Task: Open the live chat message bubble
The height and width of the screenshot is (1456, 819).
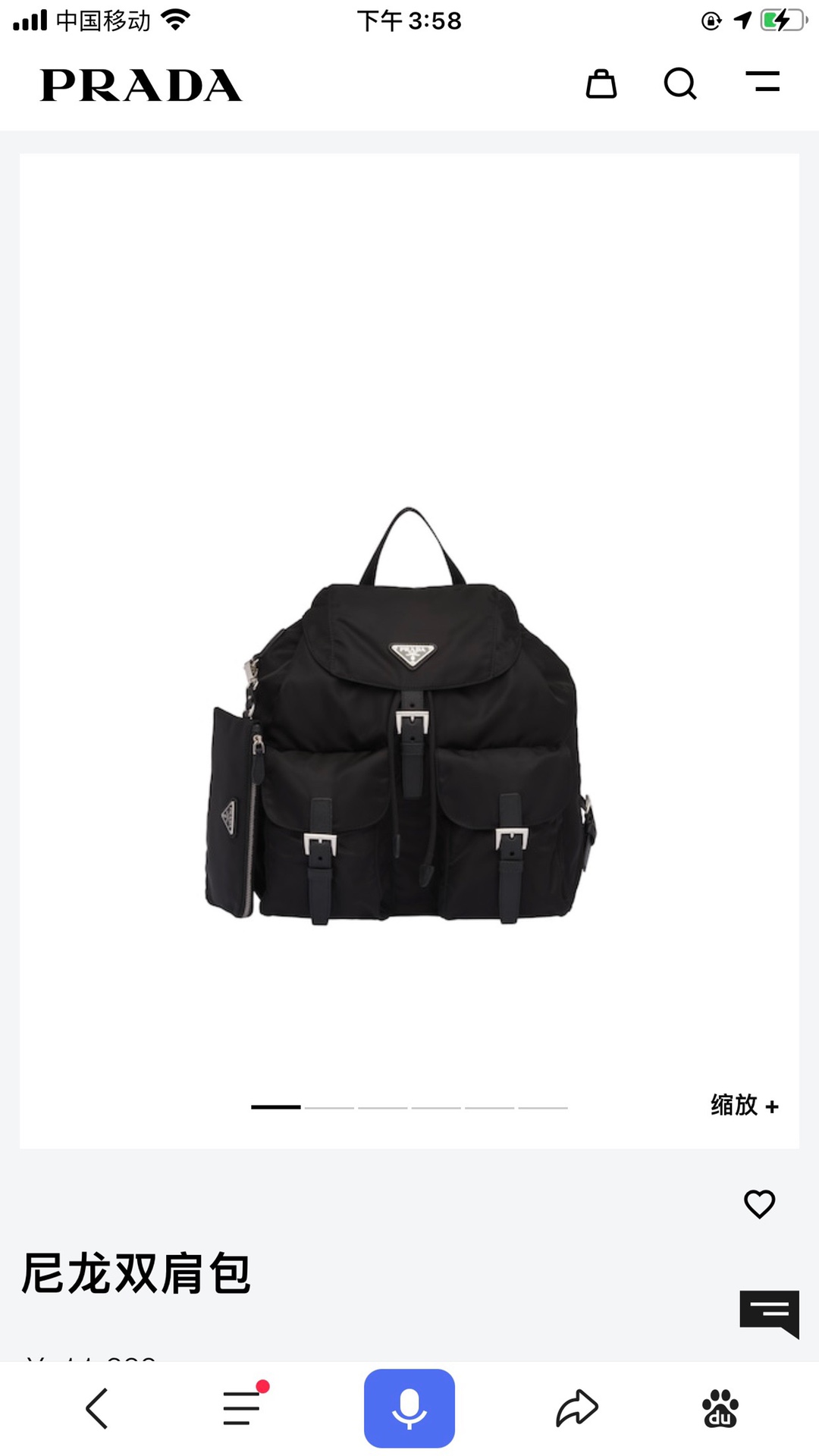Action: coord(770,1314)
